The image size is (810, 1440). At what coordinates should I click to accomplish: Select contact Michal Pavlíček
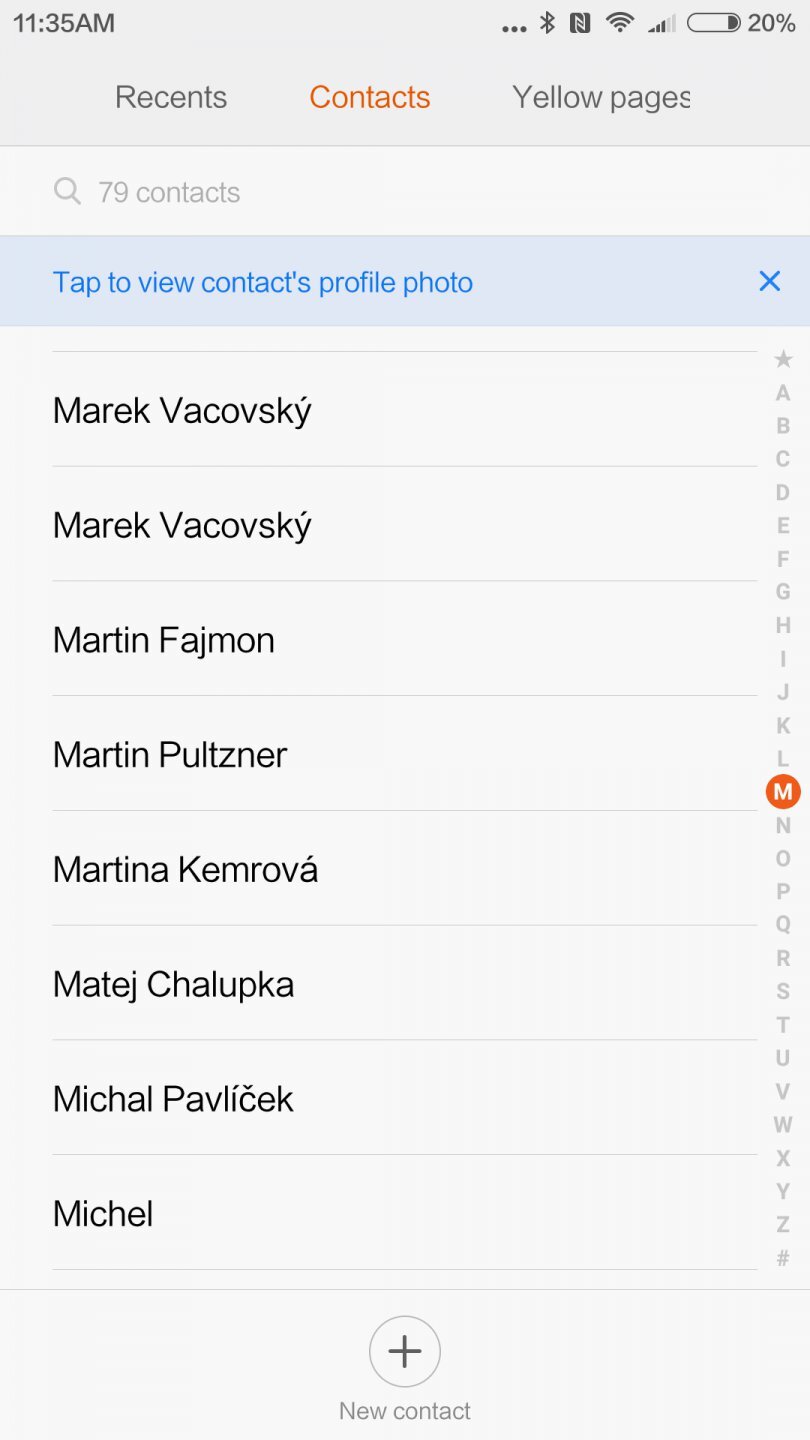point(174,1100)
